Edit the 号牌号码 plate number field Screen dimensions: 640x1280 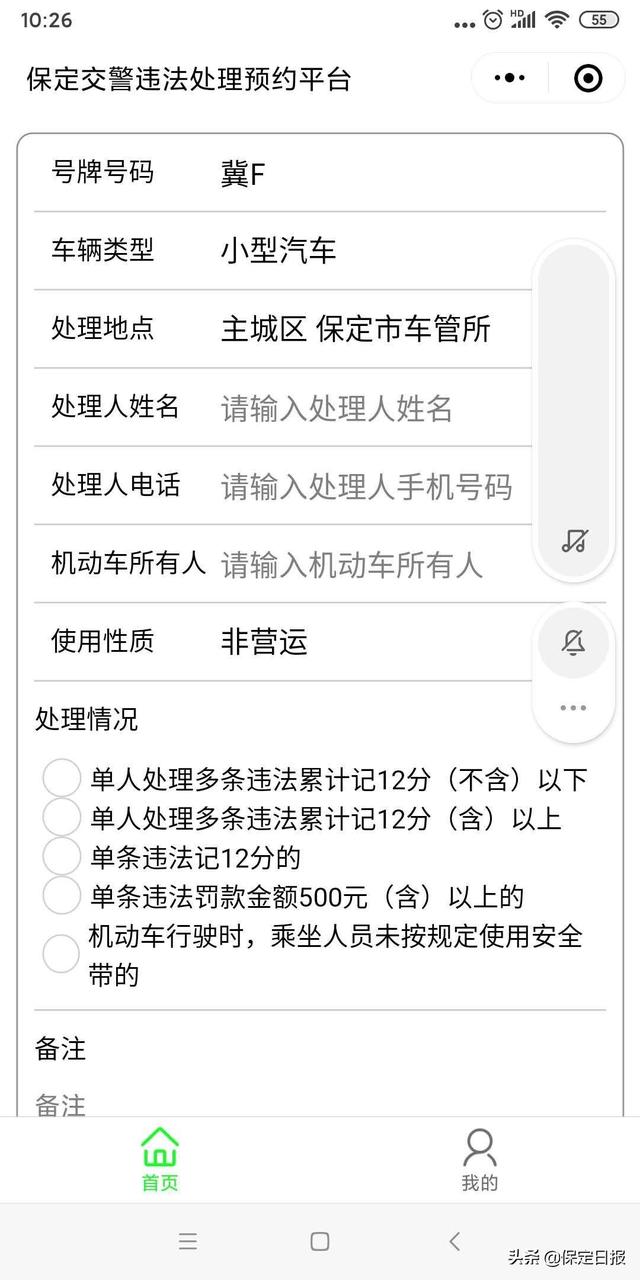(x=320, y=173)
